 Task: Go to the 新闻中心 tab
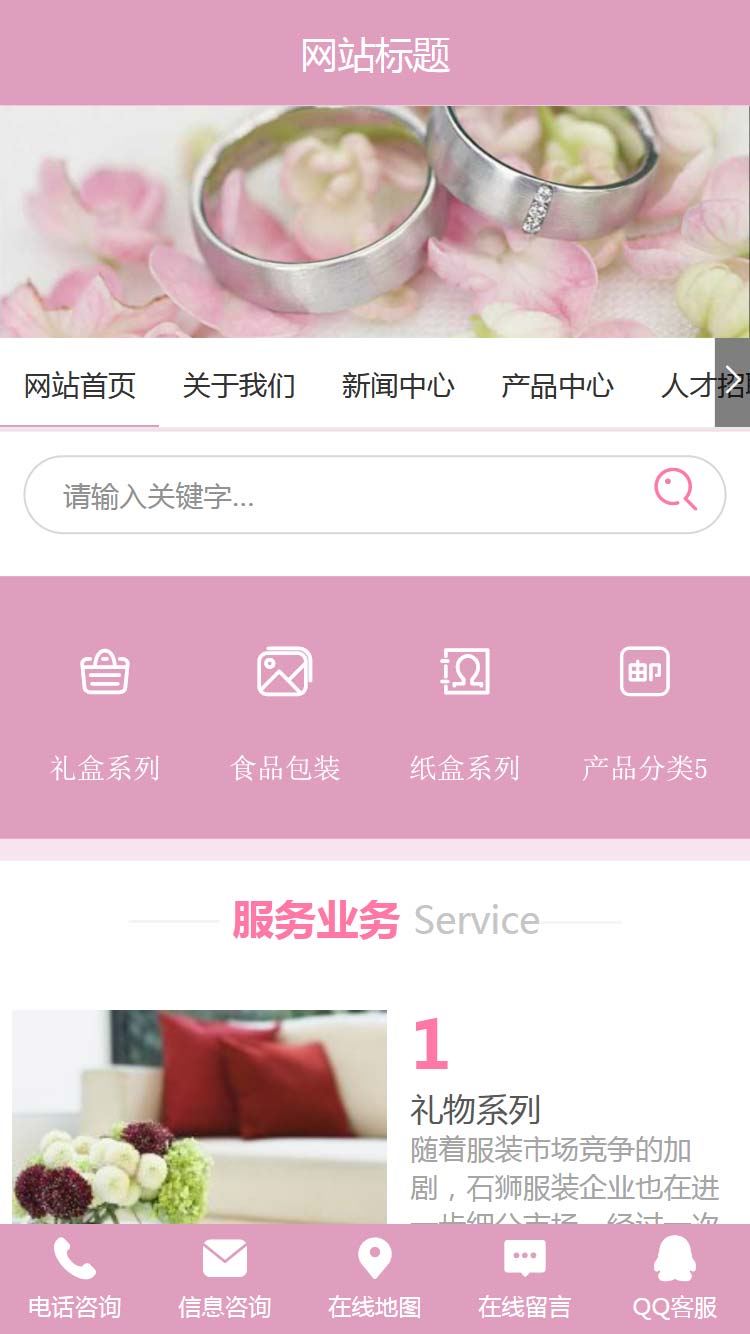click(x=398, y=386)
